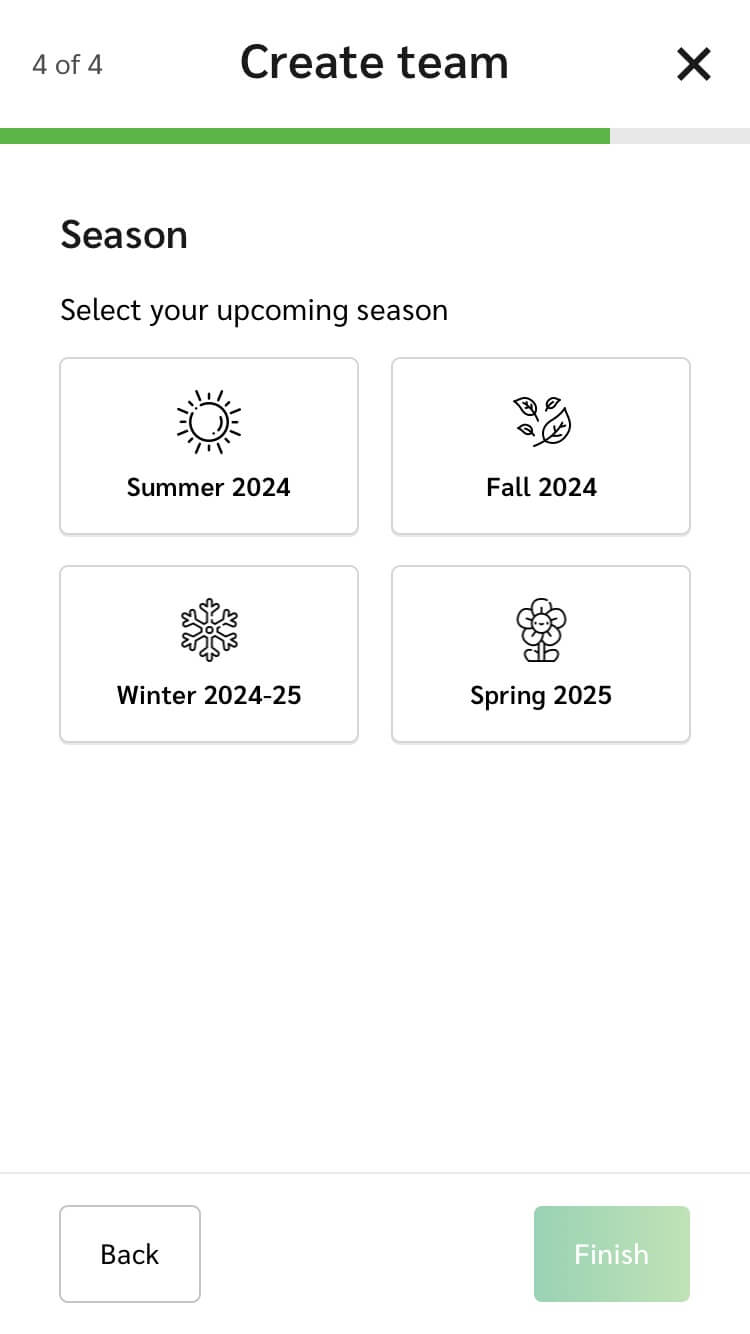This screenshot has width=750, height=1334.
Task: Go back to the previous step
Action: click(130, 1254)
